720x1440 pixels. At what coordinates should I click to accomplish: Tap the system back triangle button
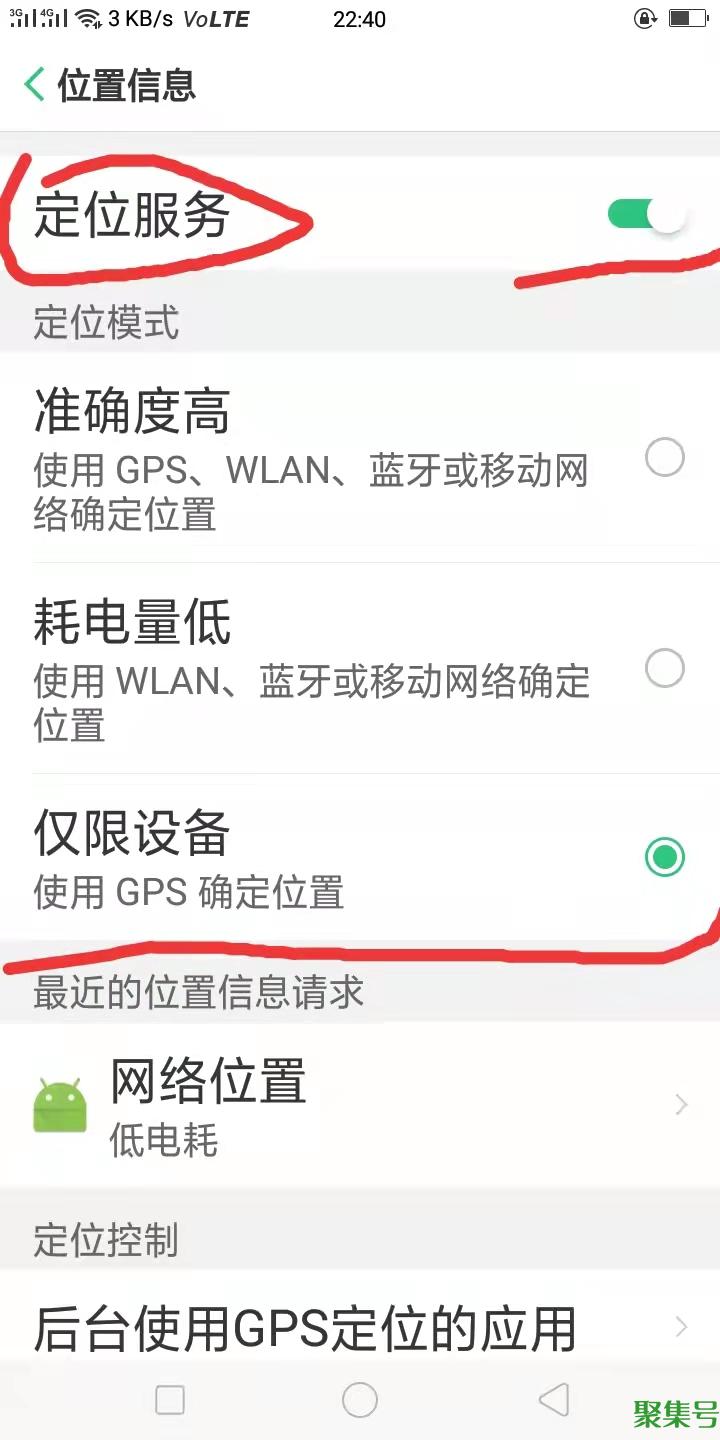tap(553, 1399)
